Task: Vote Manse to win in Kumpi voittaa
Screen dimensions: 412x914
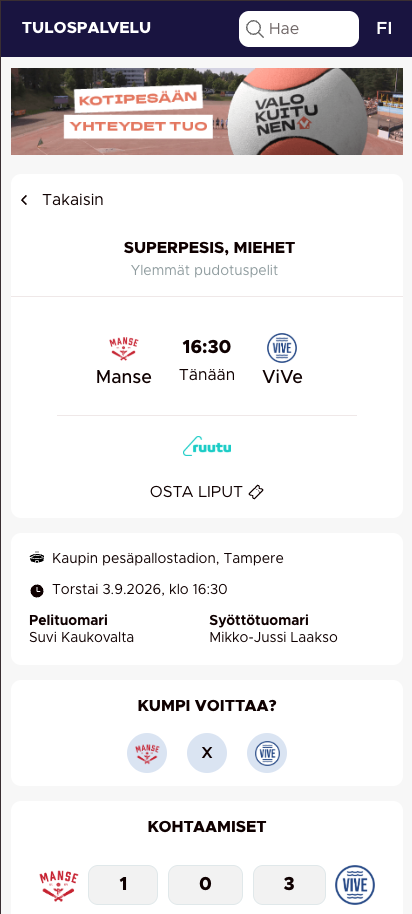Action: coord(147,753)
